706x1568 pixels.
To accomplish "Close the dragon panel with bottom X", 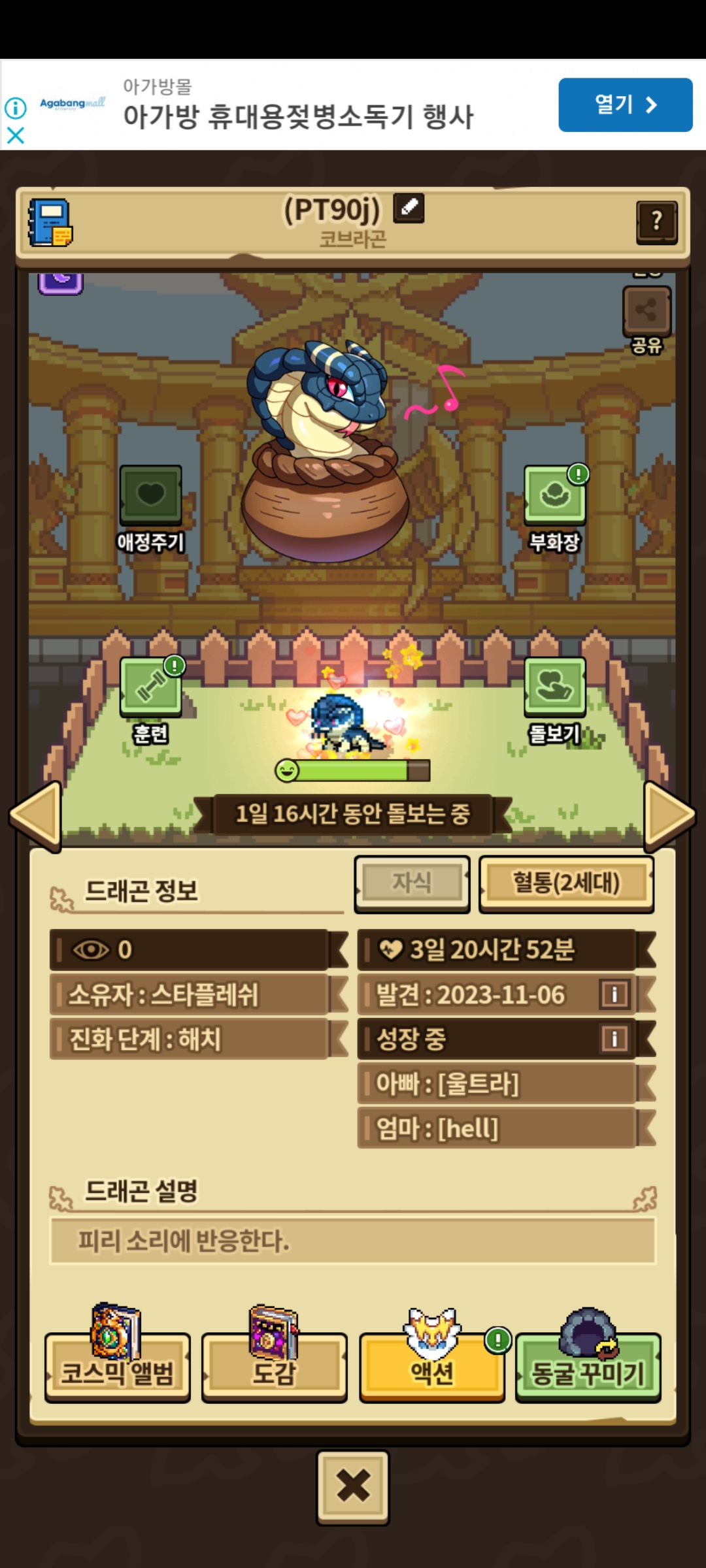I will [x=353, y=1488].
